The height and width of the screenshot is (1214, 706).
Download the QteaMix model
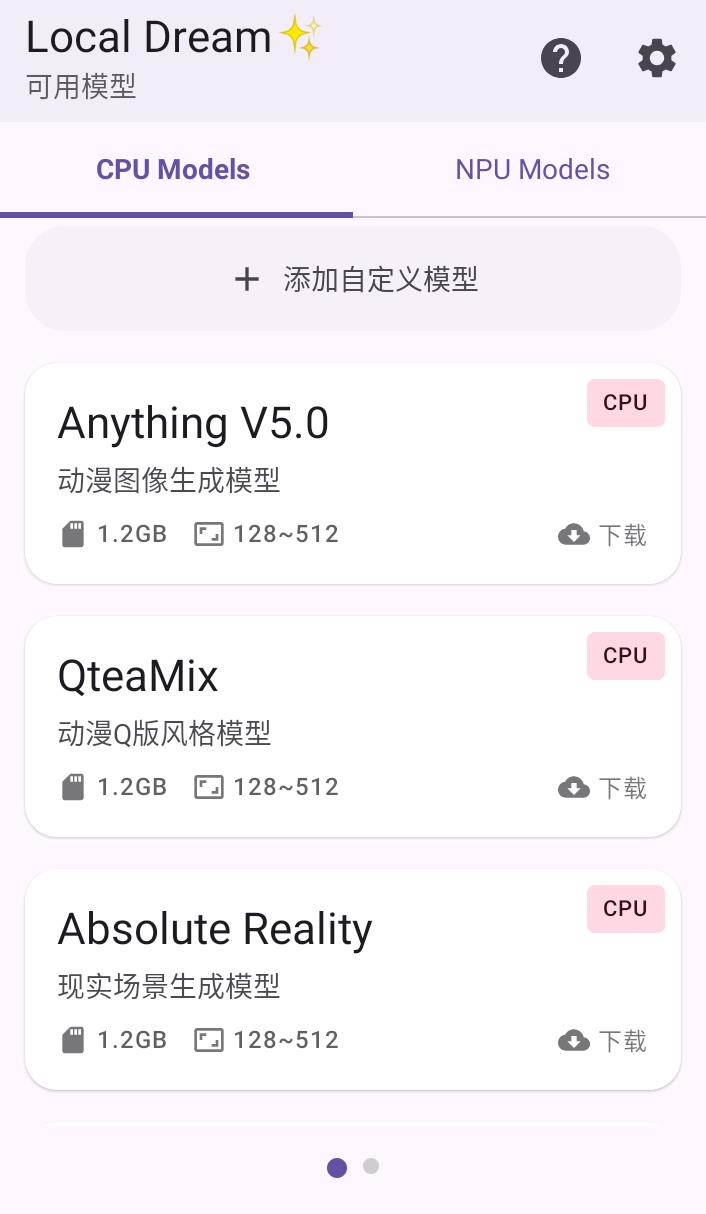(602, 788)
